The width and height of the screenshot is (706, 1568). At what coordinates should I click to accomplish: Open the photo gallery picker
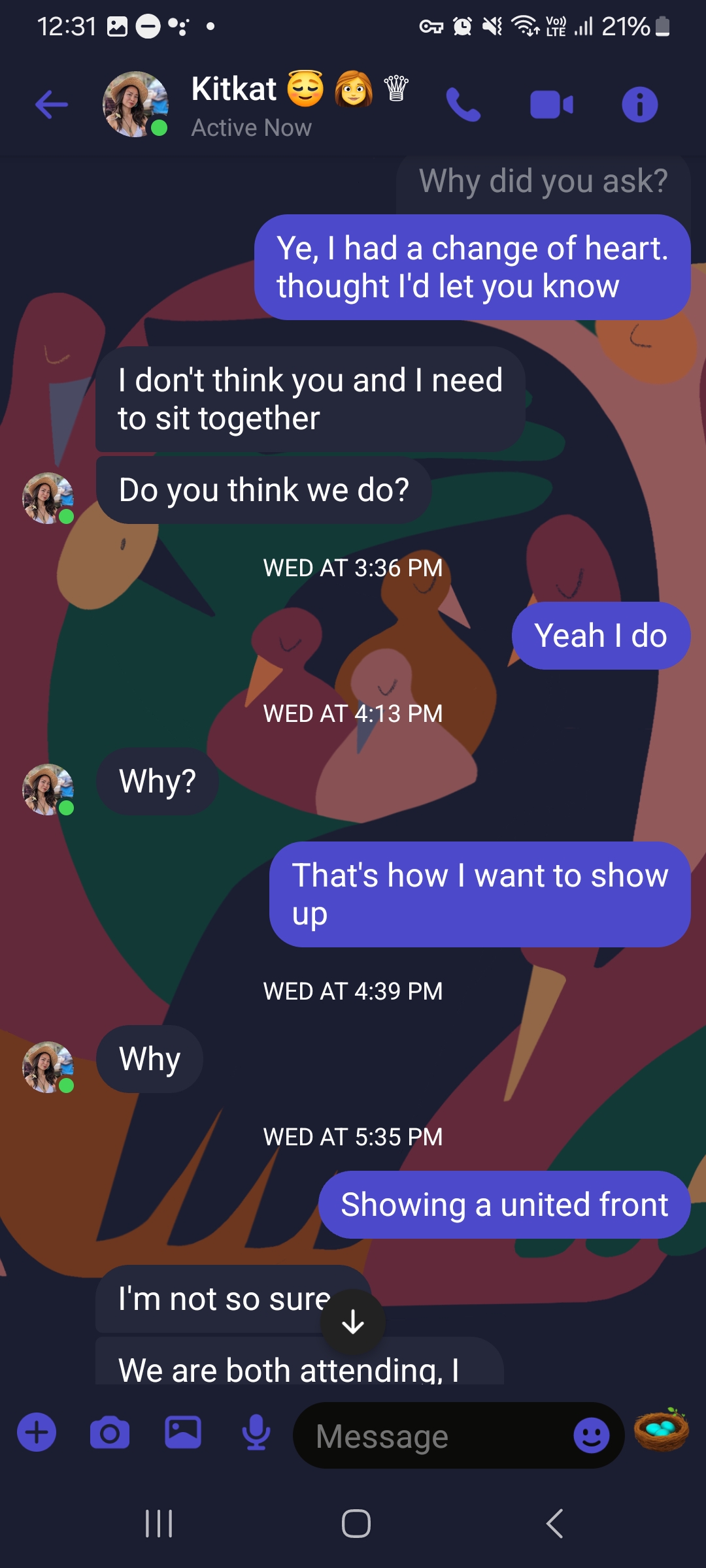(x=183, y=1433)
